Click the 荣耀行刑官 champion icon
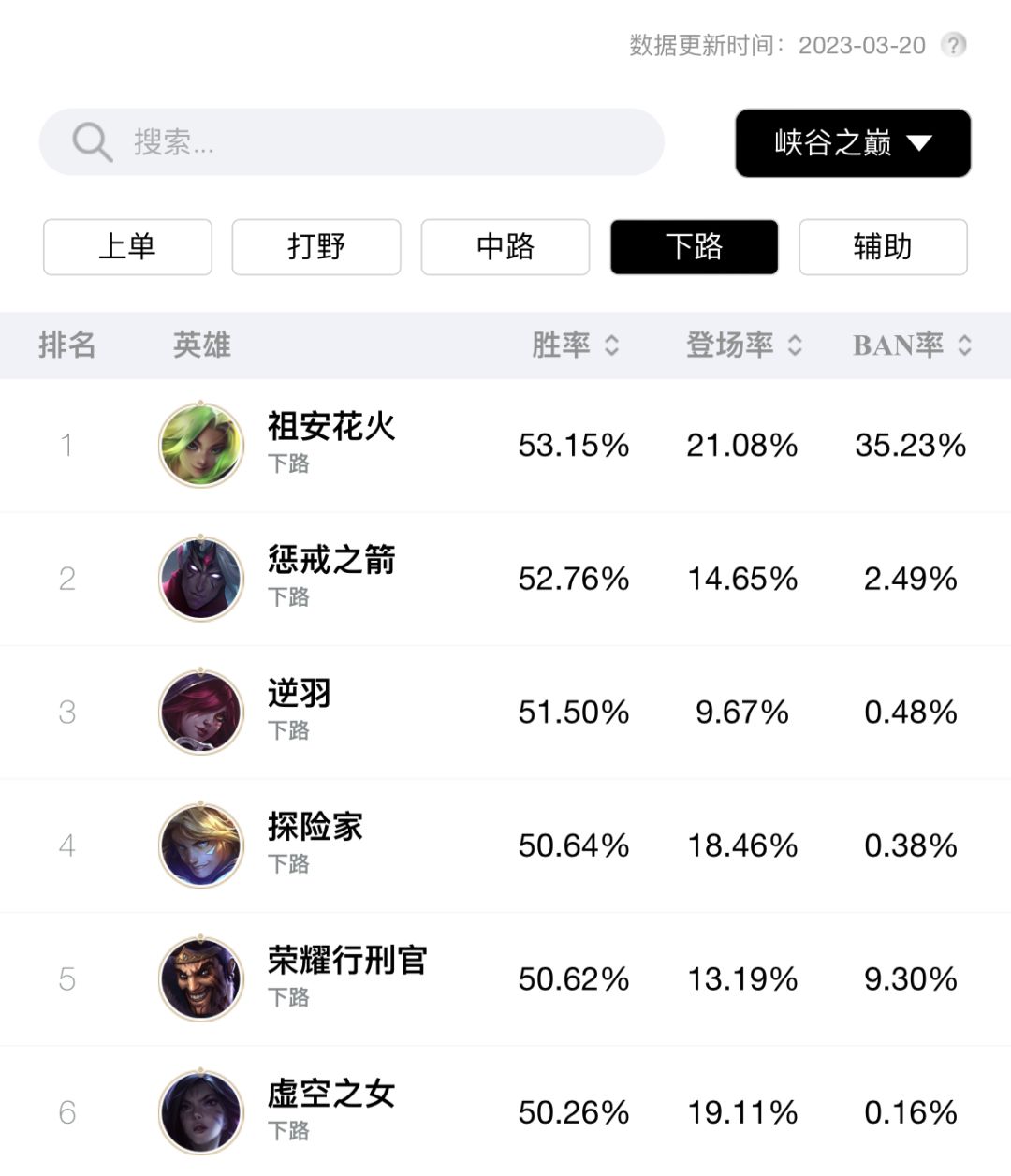This screenshot has height=1176, width=1011. pos(200,978)
